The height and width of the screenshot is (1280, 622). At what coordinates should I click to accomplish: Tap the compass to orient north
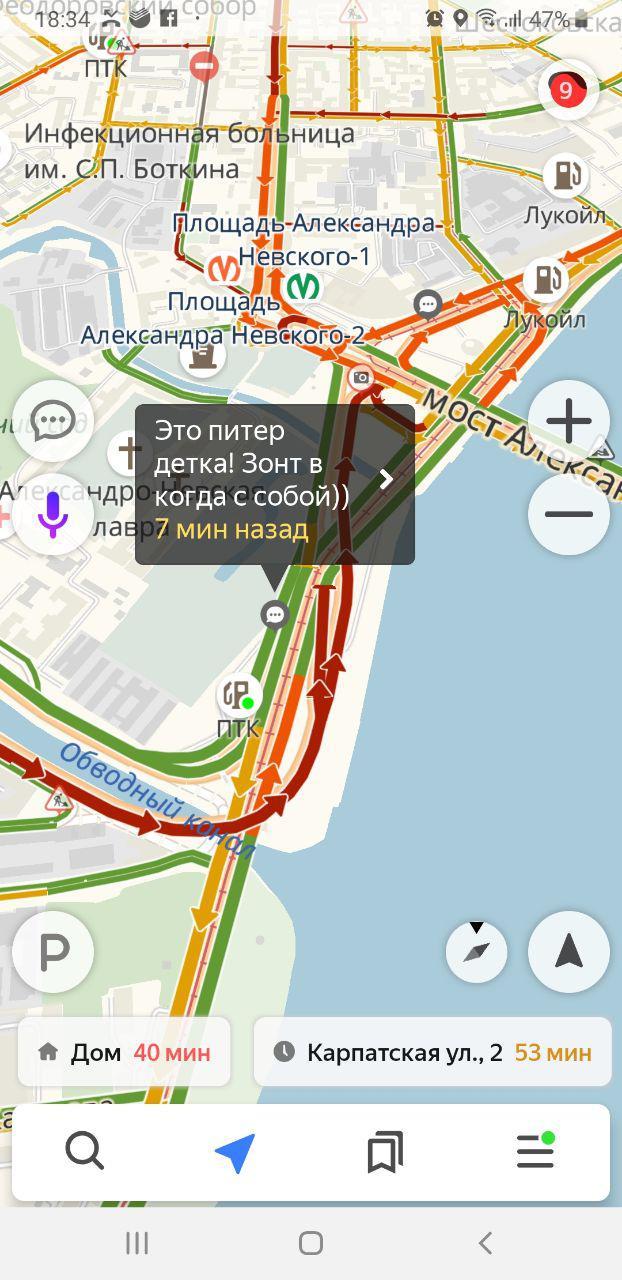click(x=476, y=949)
